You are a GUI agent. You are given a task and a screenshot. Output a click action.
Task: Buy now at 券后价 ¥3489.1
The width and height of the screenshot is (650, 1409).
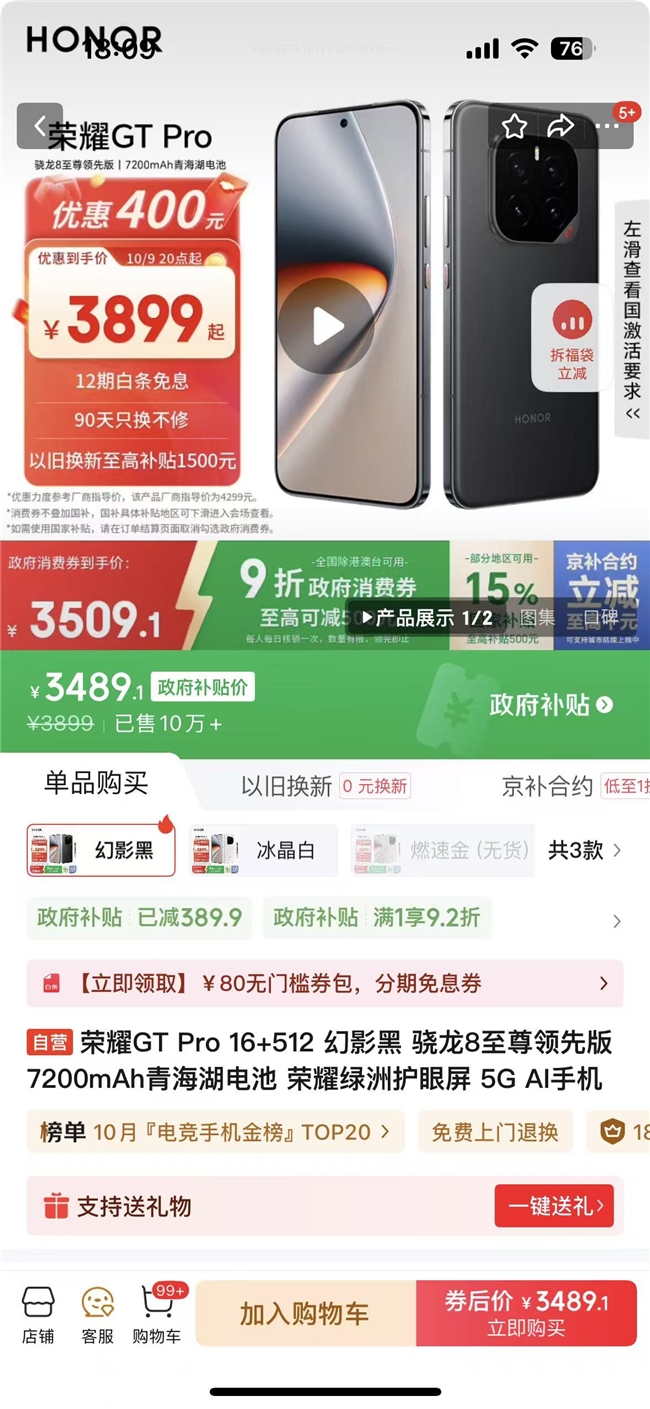526,1313
